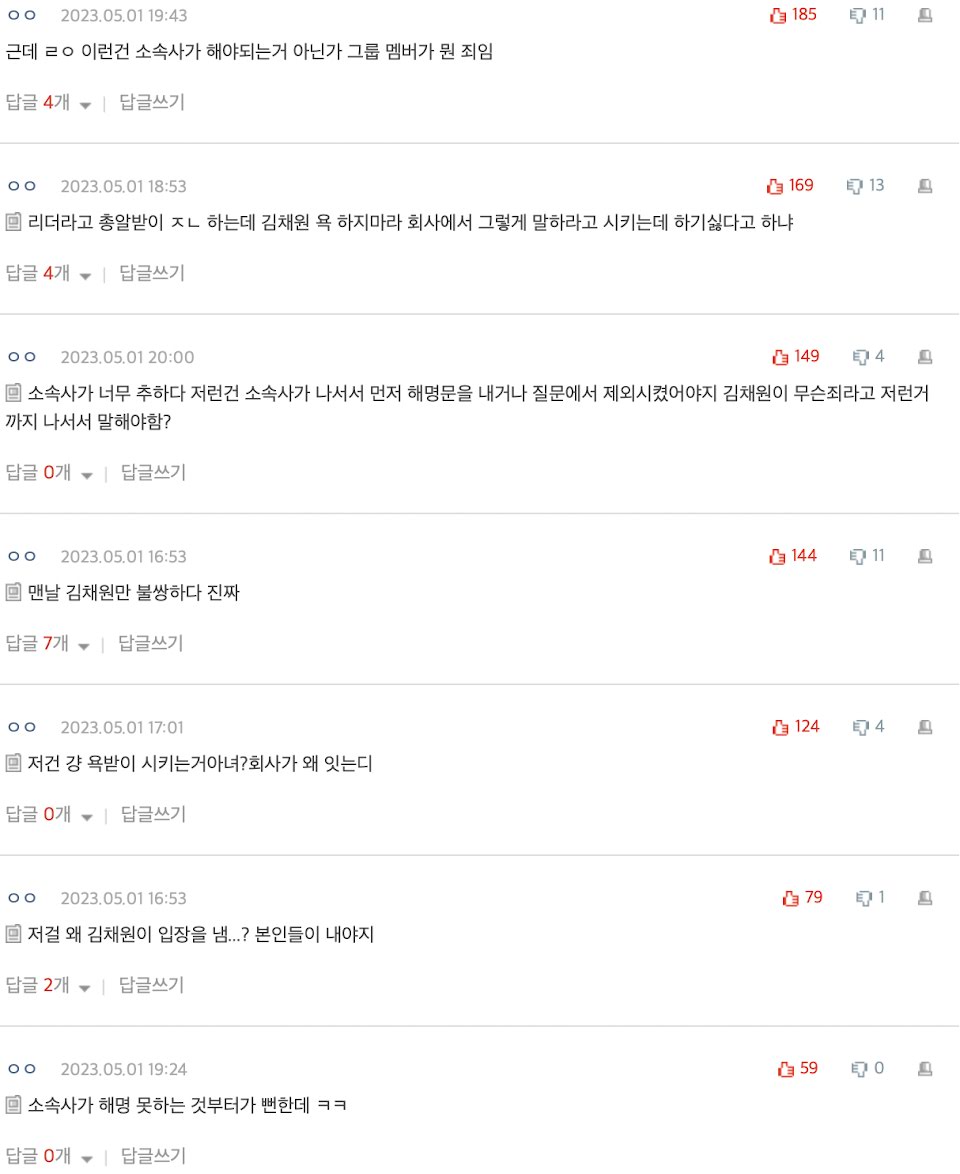Expand 4 replies under the 19:43 comment
Screen dimensions: 960x1174
(x=48, y=102)
